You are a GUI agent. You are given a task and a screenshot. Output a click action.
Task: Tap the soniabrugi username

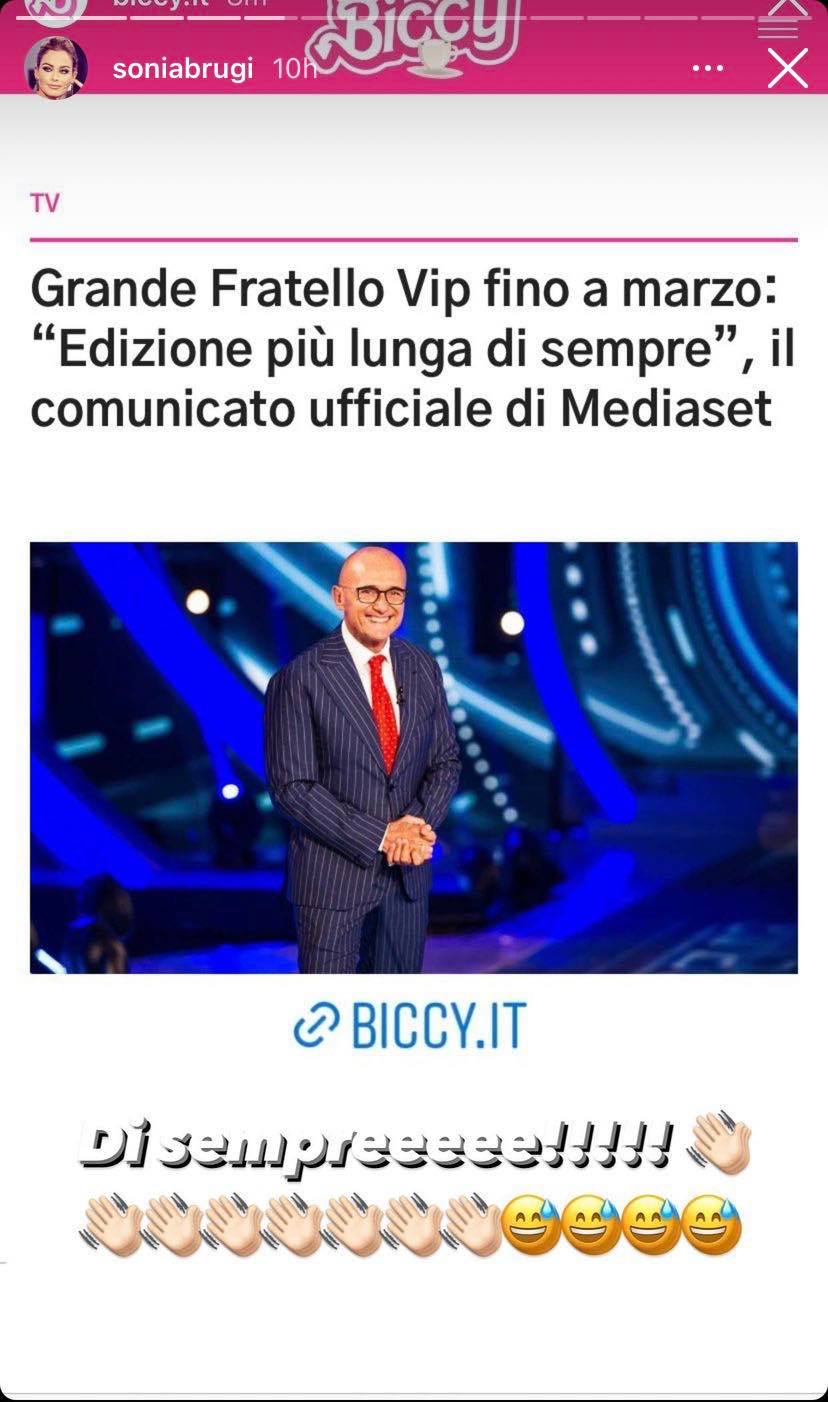pyautogui.click(x=183, y=69)
